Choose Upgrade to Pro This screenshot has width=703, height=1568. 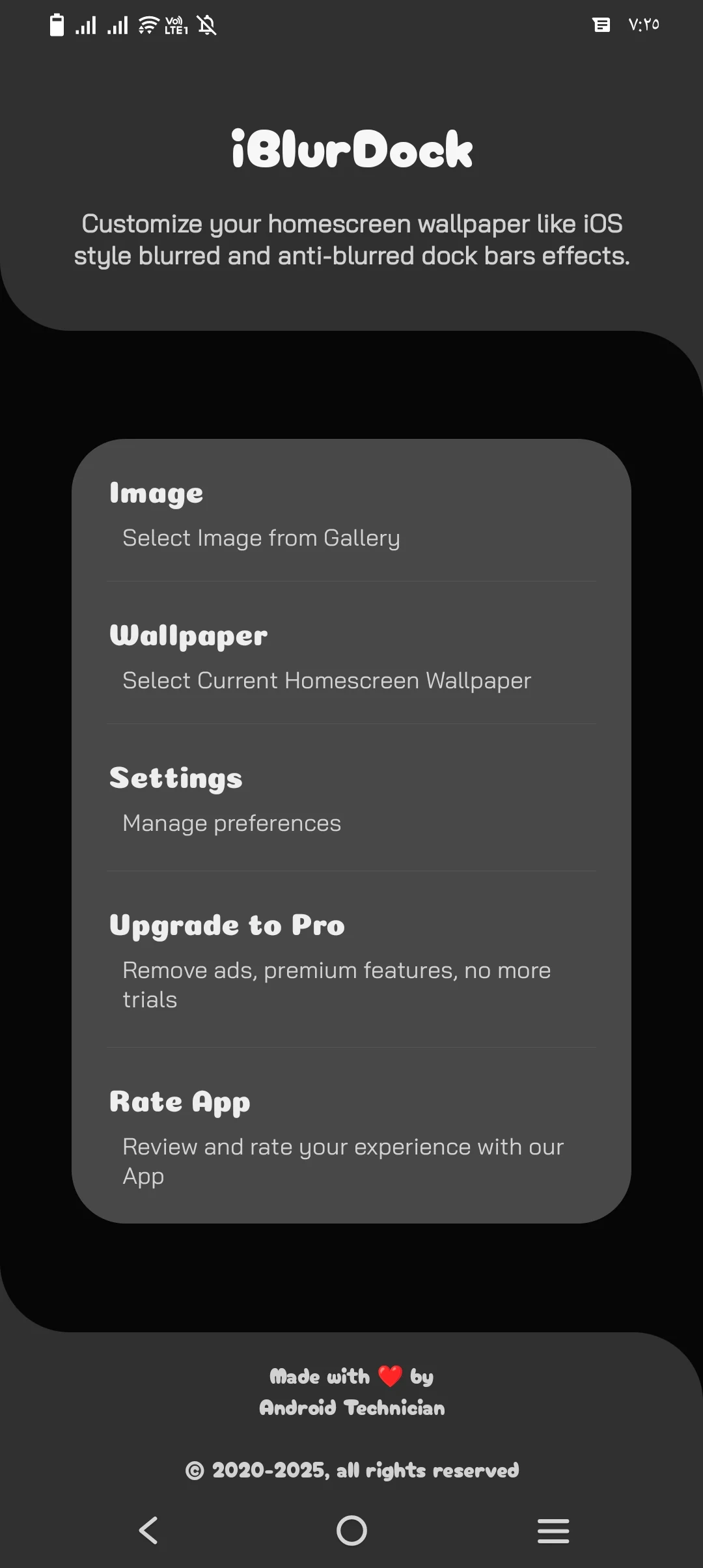coord(351,960)
